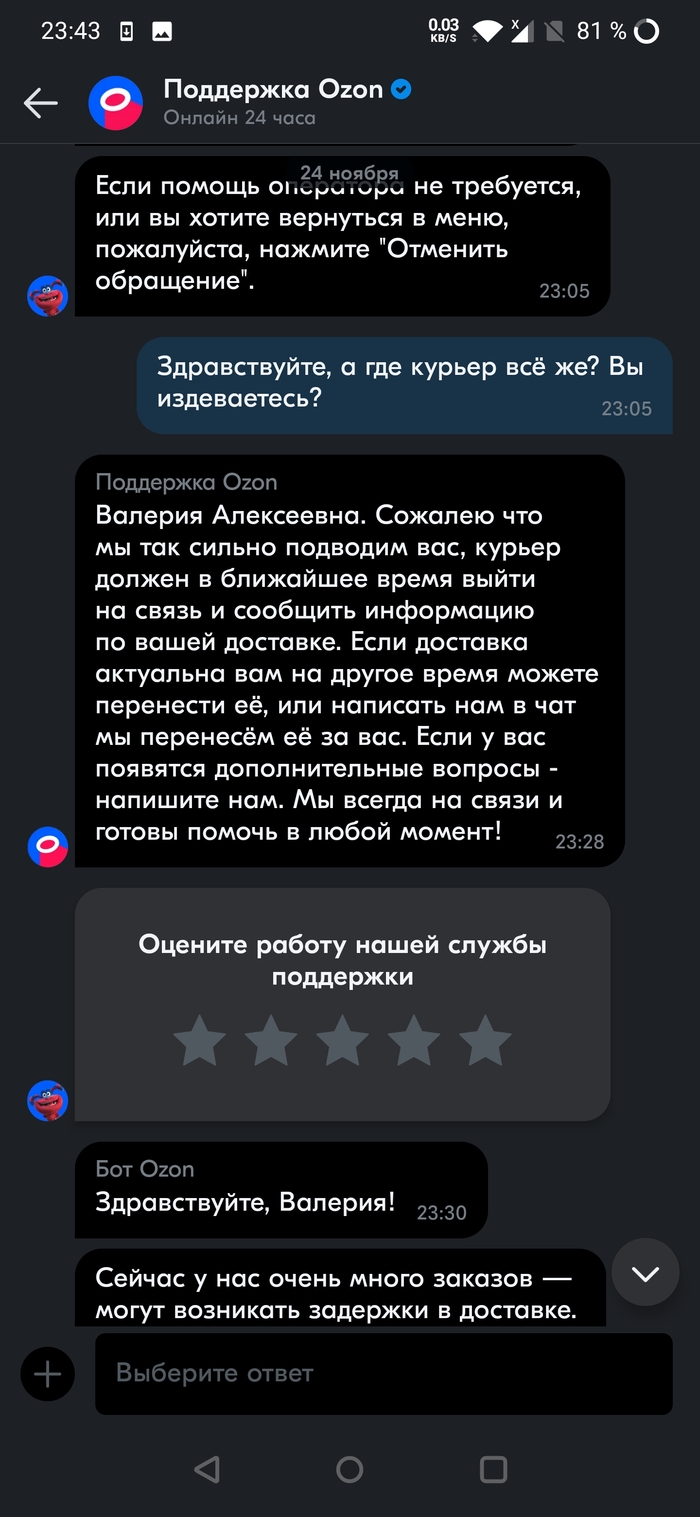Jump to latest messages with down chevron
This screenshot has height=1517, width=700.
point(645,1272)
